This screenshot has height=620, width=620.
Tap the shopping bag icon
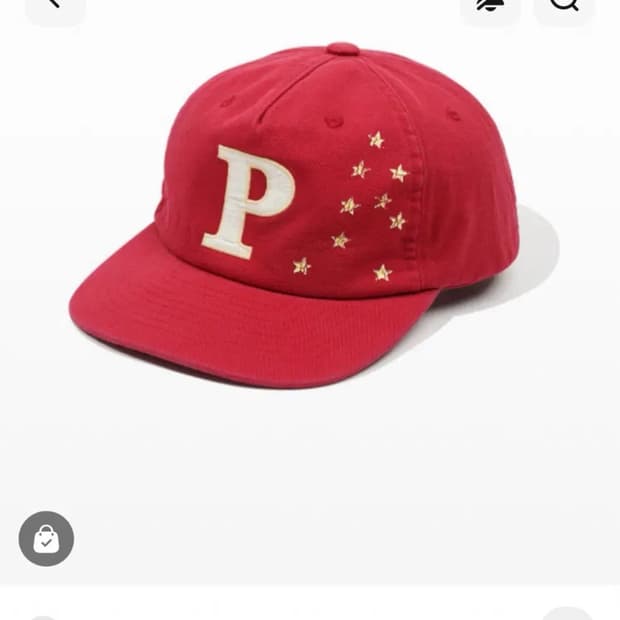coord(46,539)
